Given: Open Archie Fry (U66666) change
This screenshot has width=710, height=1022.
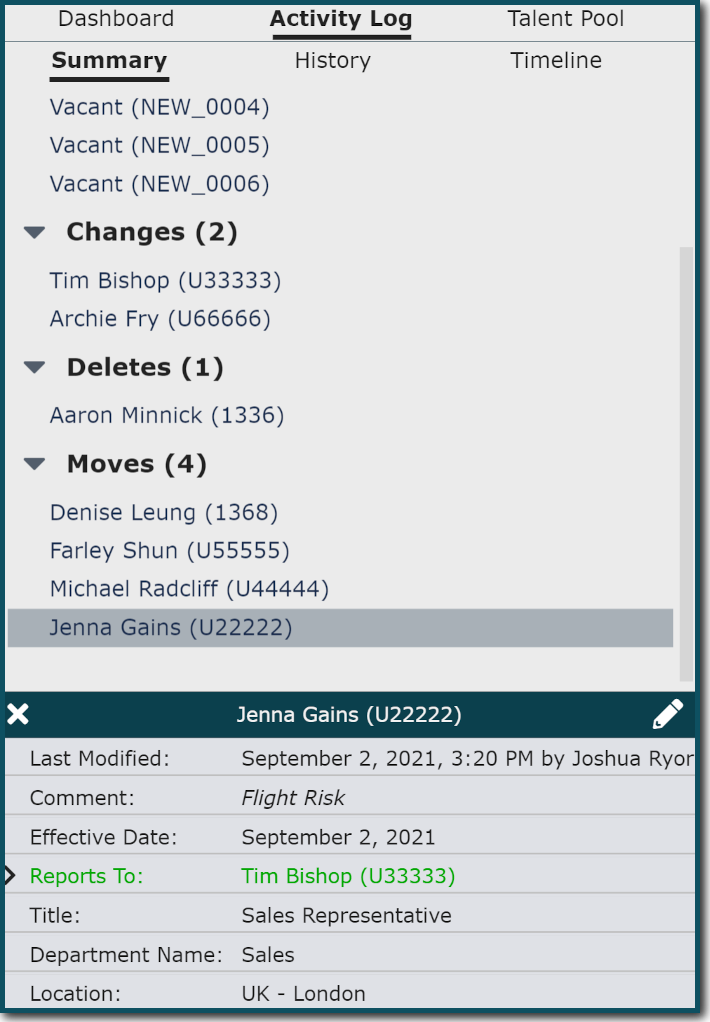Looking at the screenshot, I should click(x=160, y=319).
